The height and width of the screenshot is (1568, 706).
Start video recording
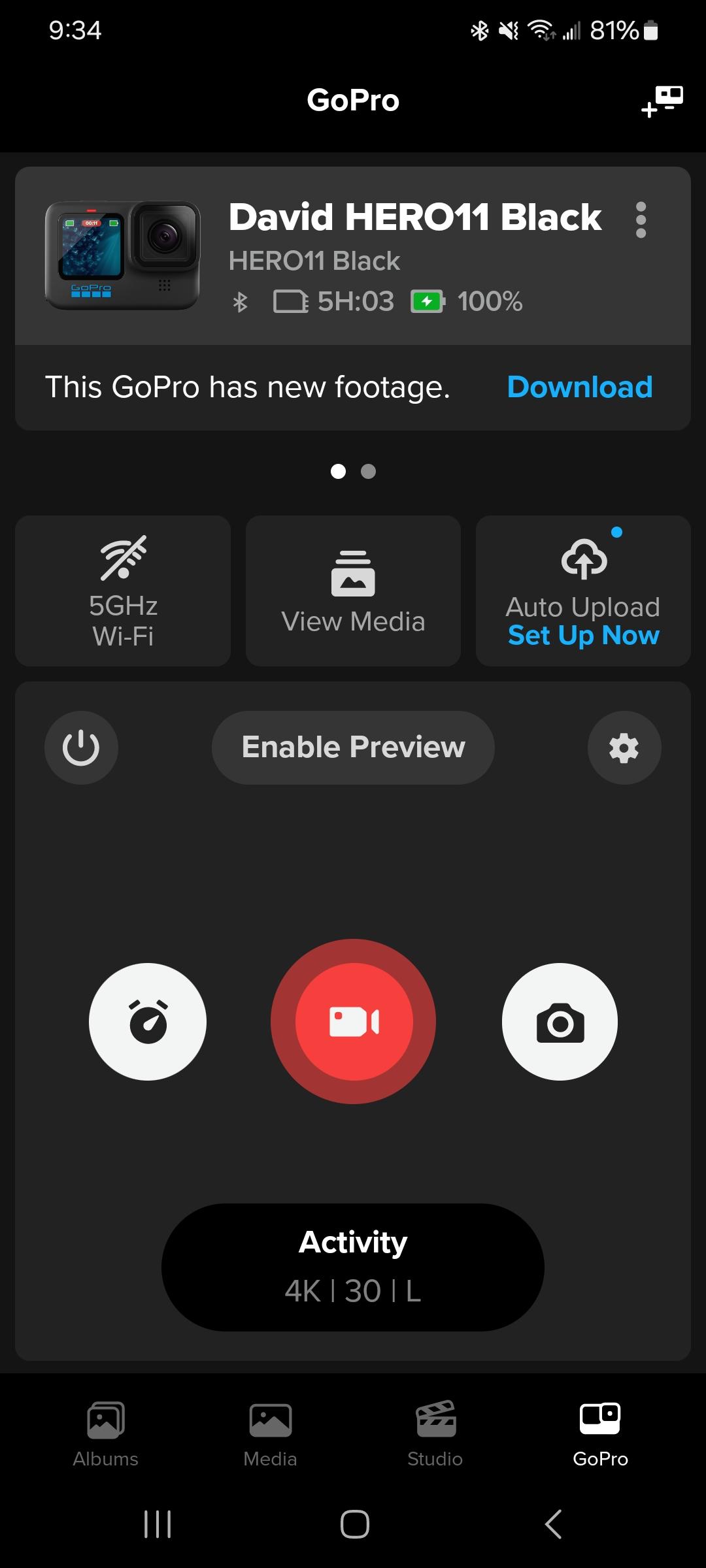(x=353, y=1022)
